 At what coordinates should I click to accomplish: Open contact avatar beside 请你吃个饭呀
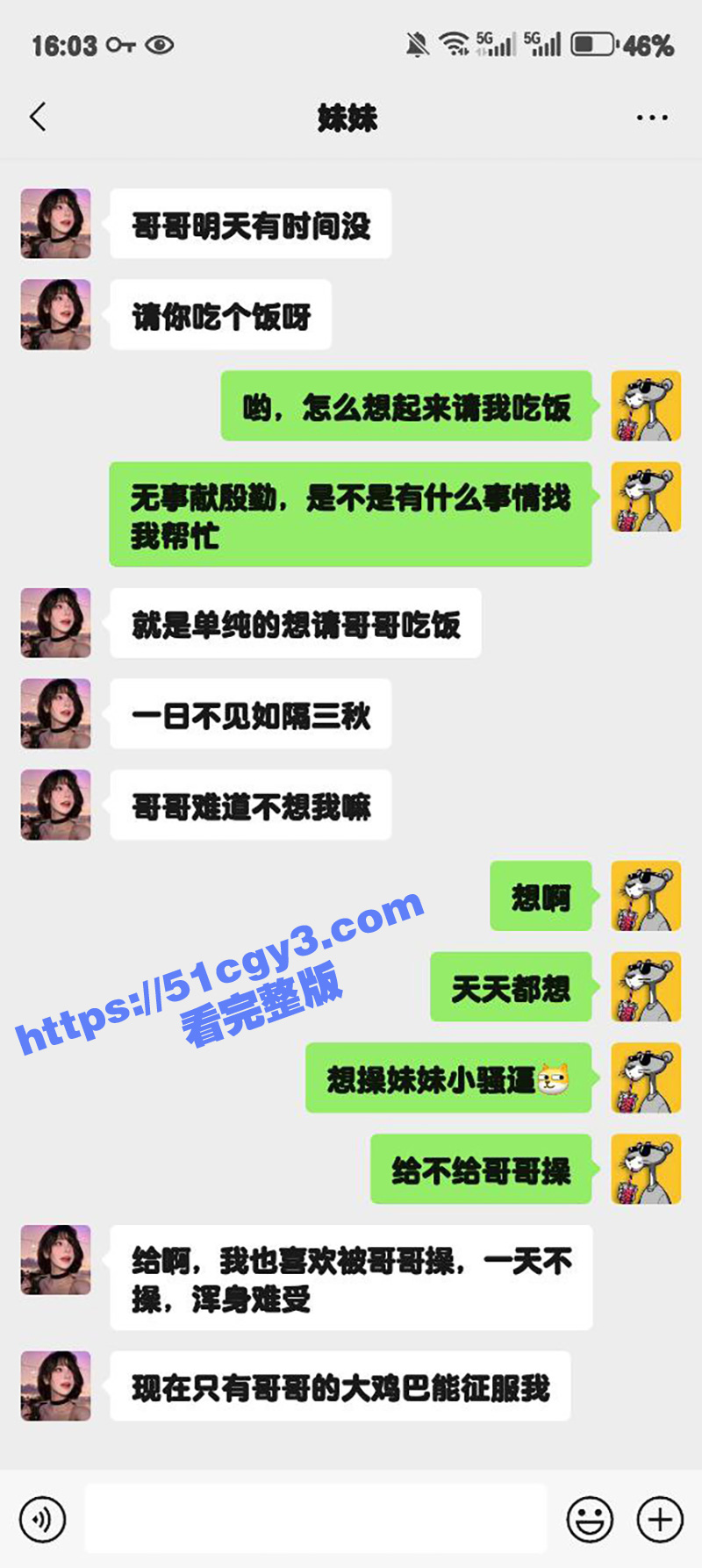tap(56, 314)
